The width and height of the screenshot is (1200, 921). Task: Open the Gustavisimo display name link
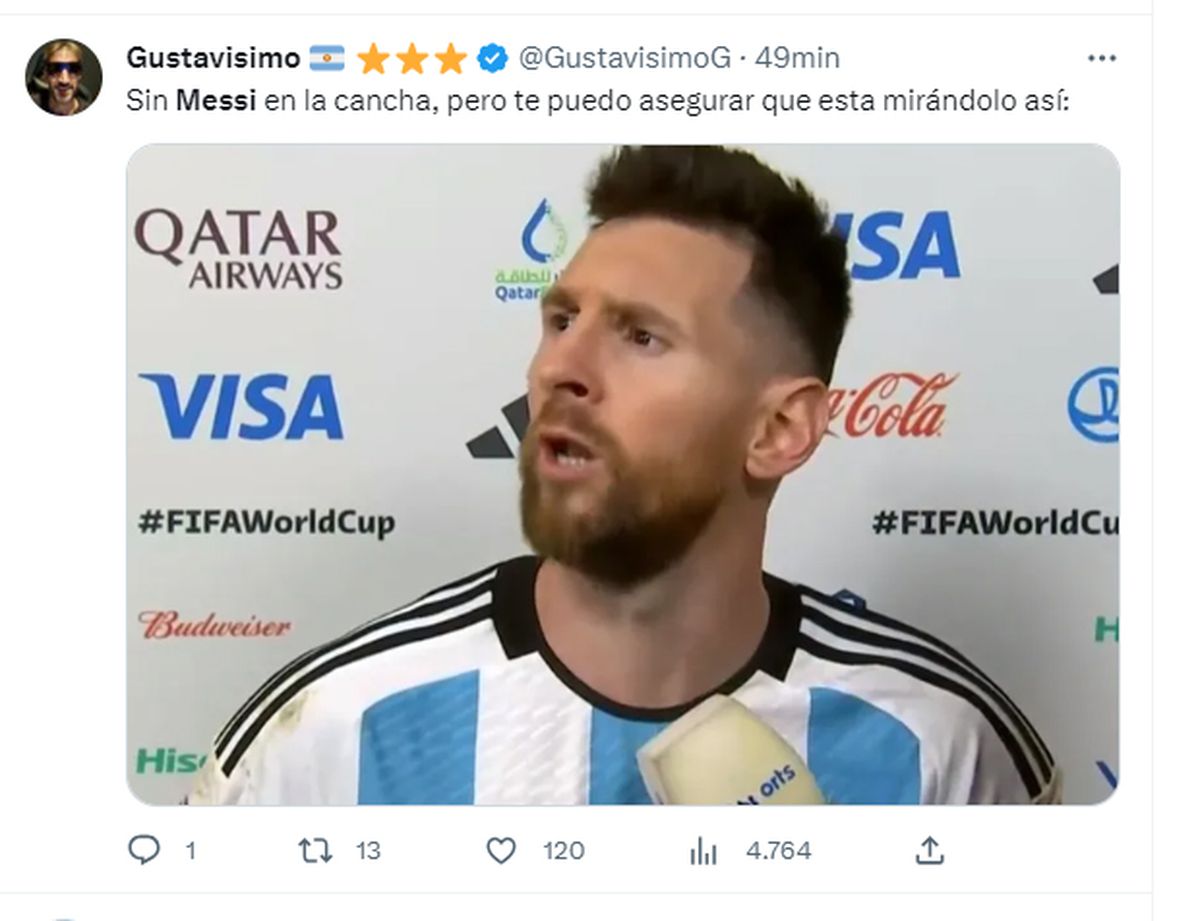pos(212,58)
